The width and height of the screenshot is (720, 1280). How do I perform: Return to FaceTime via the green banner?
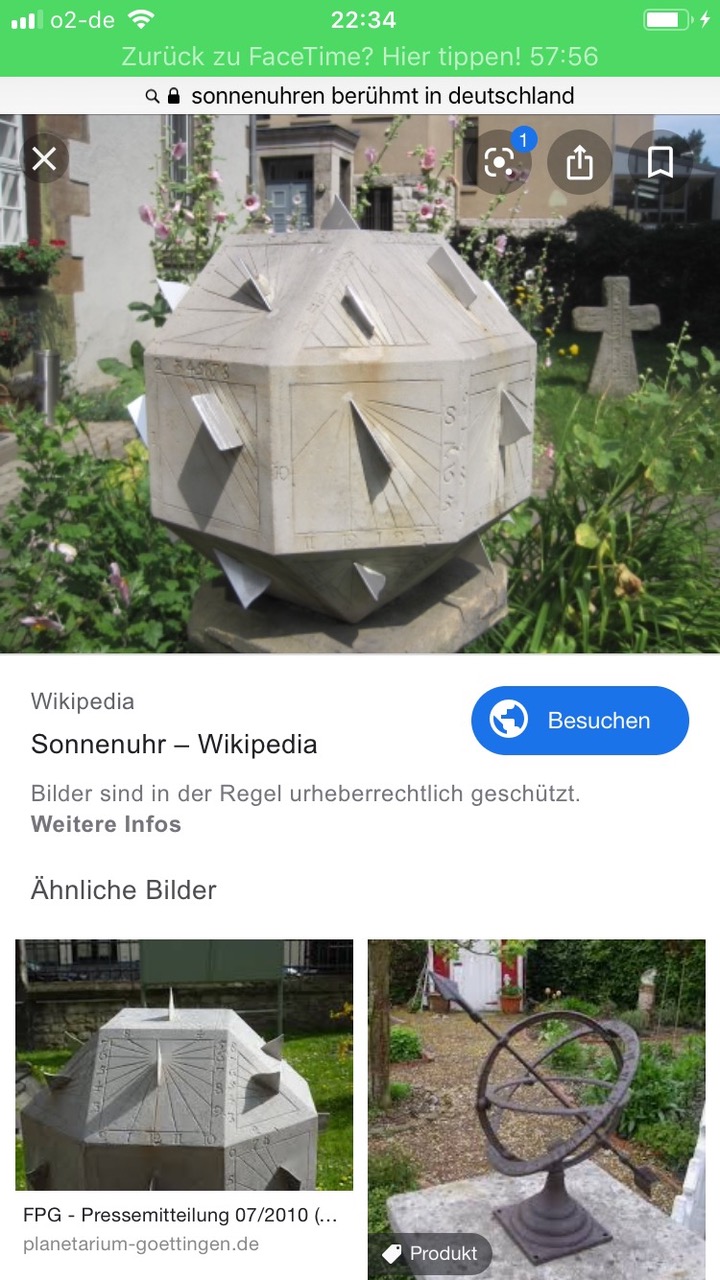[x=360, y=56]
